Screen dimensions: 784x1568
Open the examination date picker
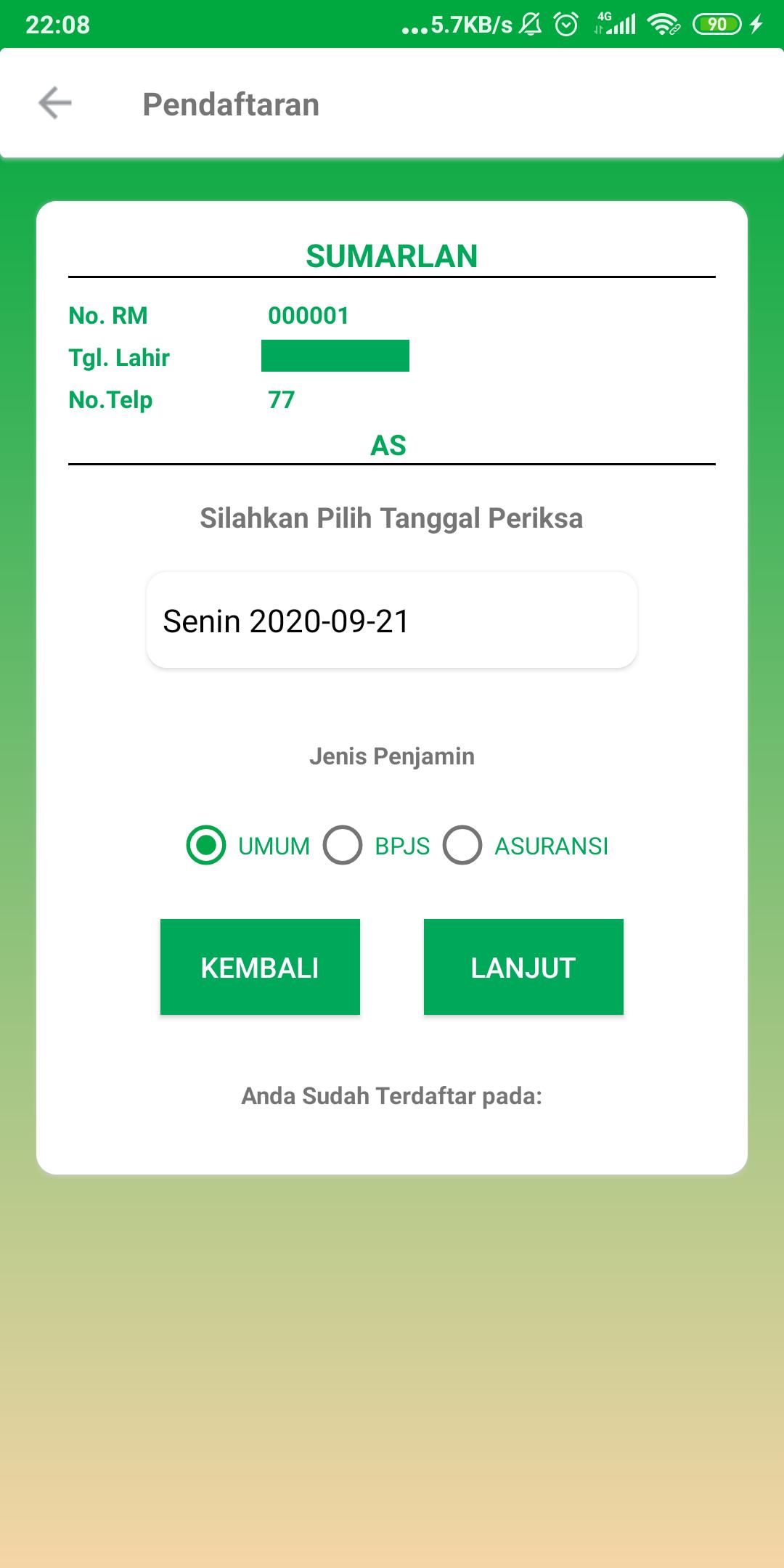tap(392, 620)
